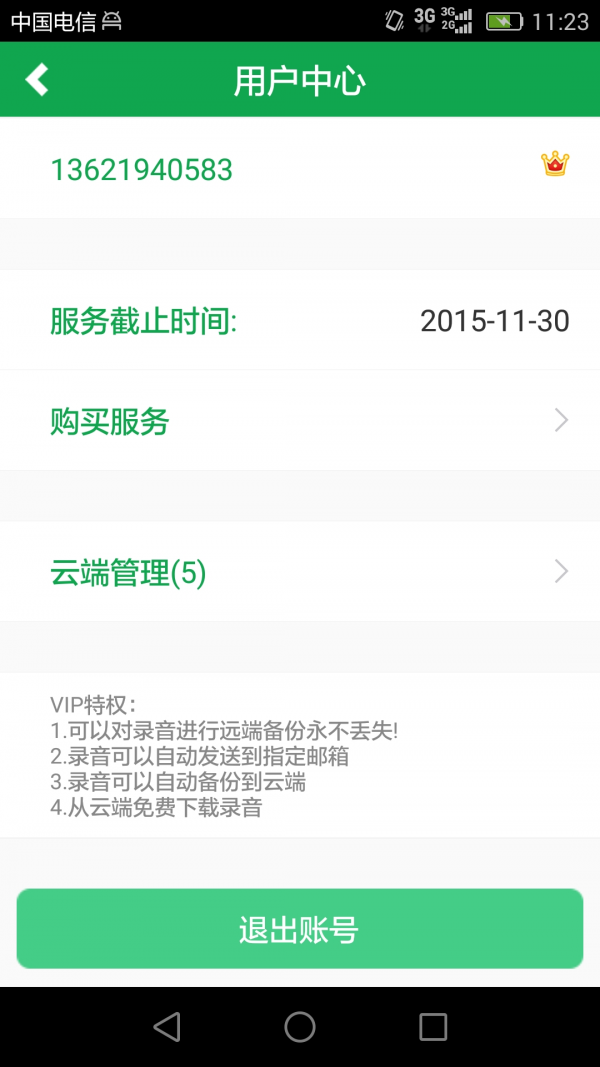Tap the system home button

click(x=300, y=1026)
